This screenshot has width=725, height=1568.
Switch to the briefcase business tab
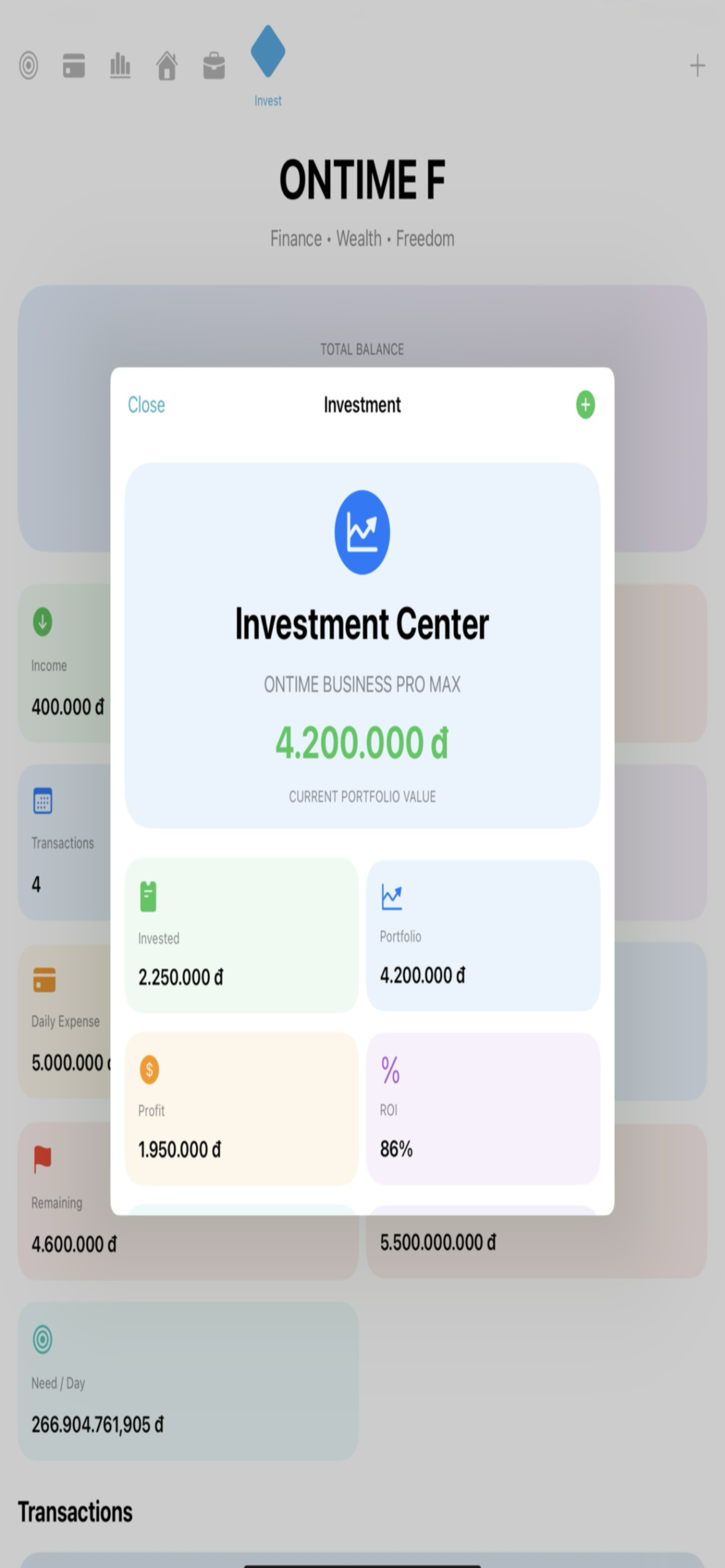point(214,66)
